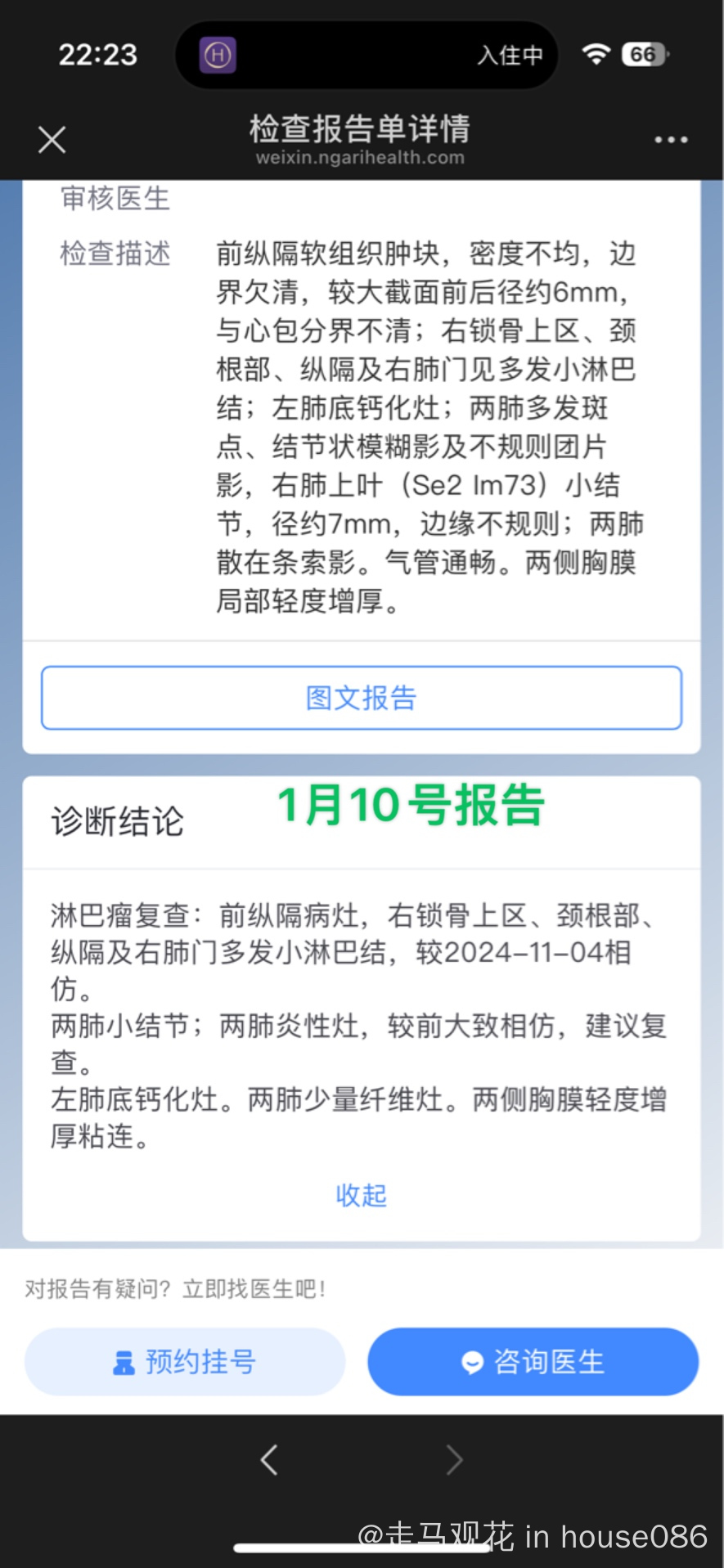
Task: Go back with the browser back arrow
Action: point(269,1459)
